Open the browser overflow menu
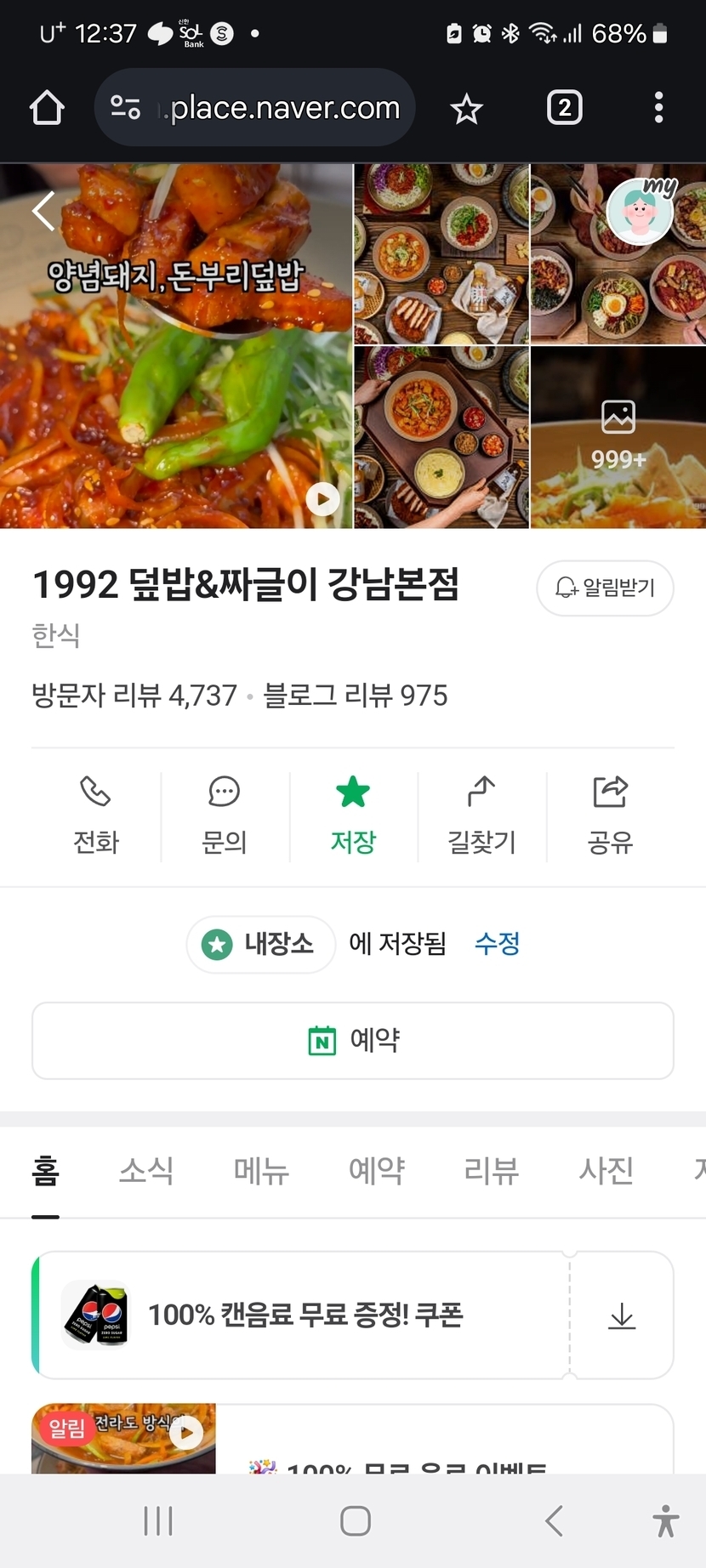The height and width of the screenshot is (1568, 706). coord(658,108)
